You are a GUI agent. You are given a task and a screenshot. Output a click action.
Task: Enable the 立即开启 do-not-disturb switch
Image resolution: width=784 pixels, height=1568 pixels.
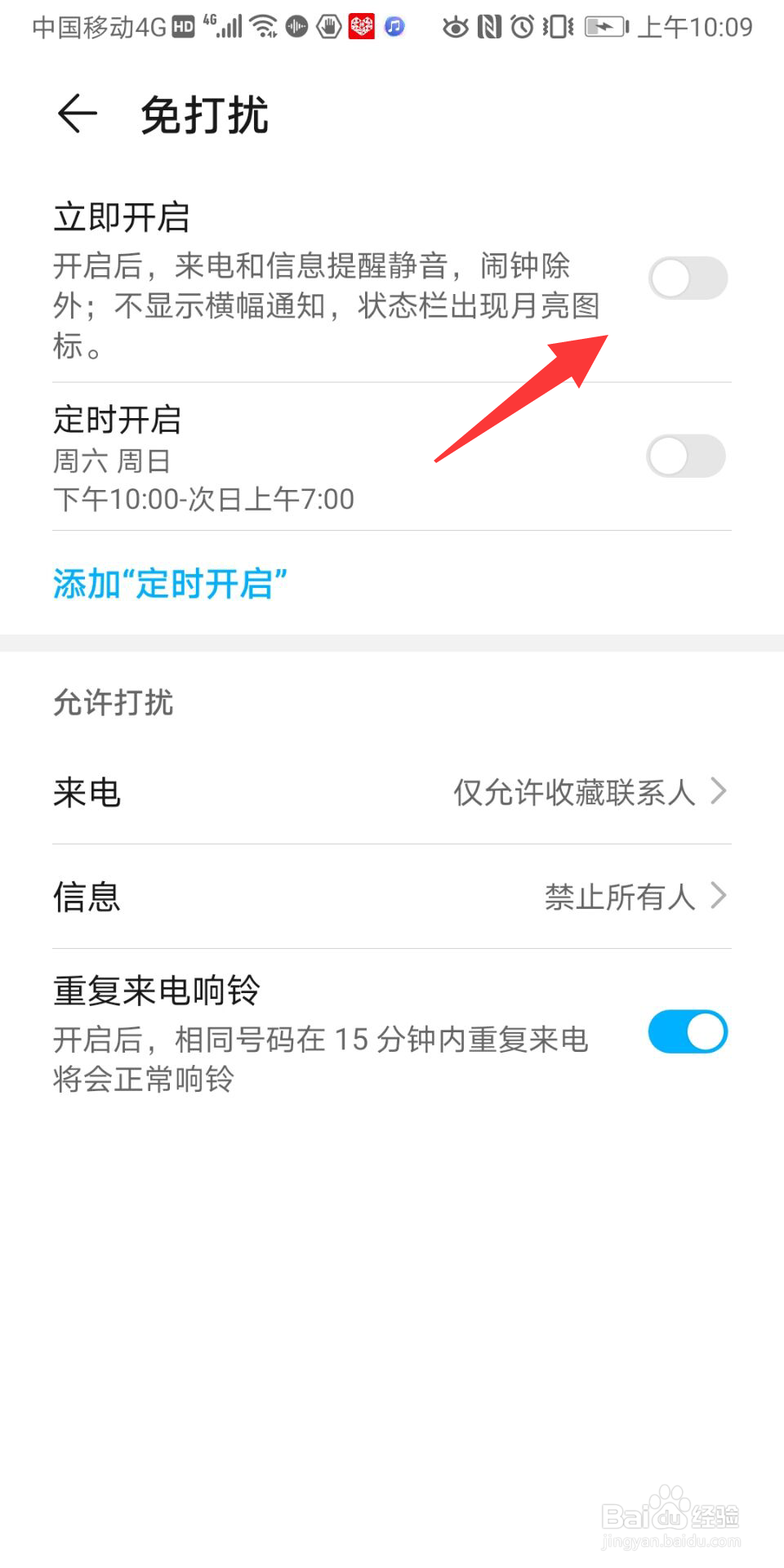click(687, 278)
